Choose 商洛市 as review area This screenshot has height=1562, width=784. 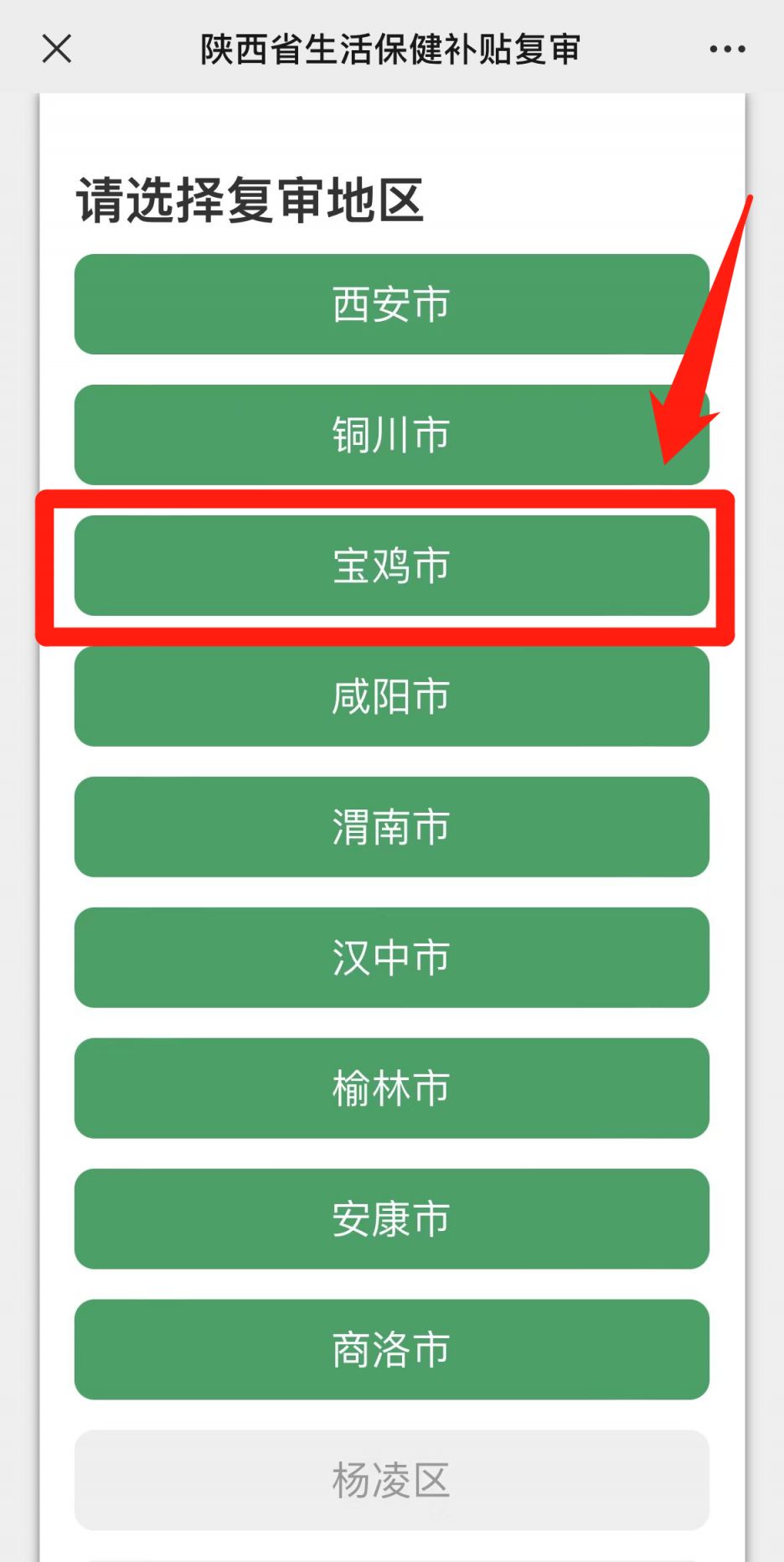click(x=392, y=1350)
